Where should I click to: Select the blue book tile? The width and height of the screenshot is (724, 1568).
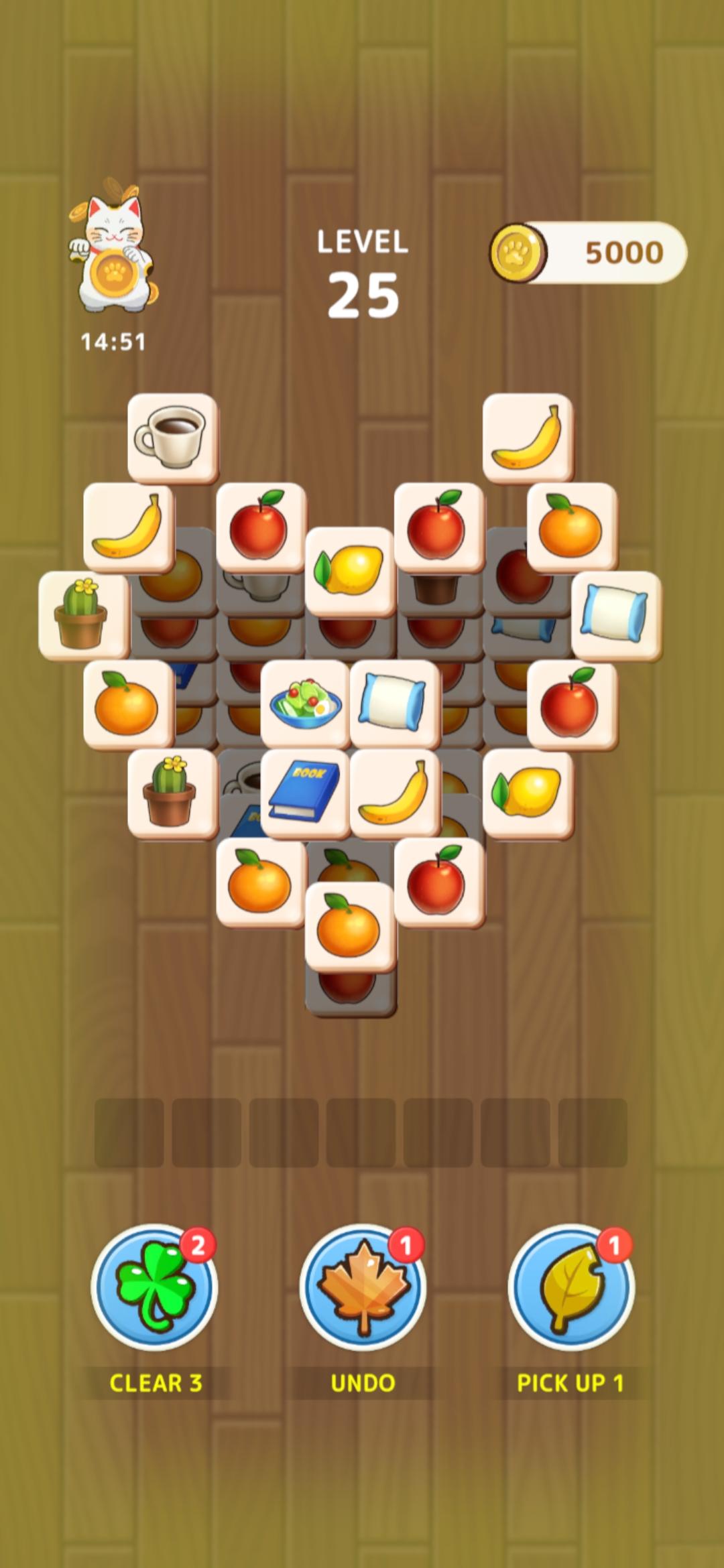[x=305, y=792]
